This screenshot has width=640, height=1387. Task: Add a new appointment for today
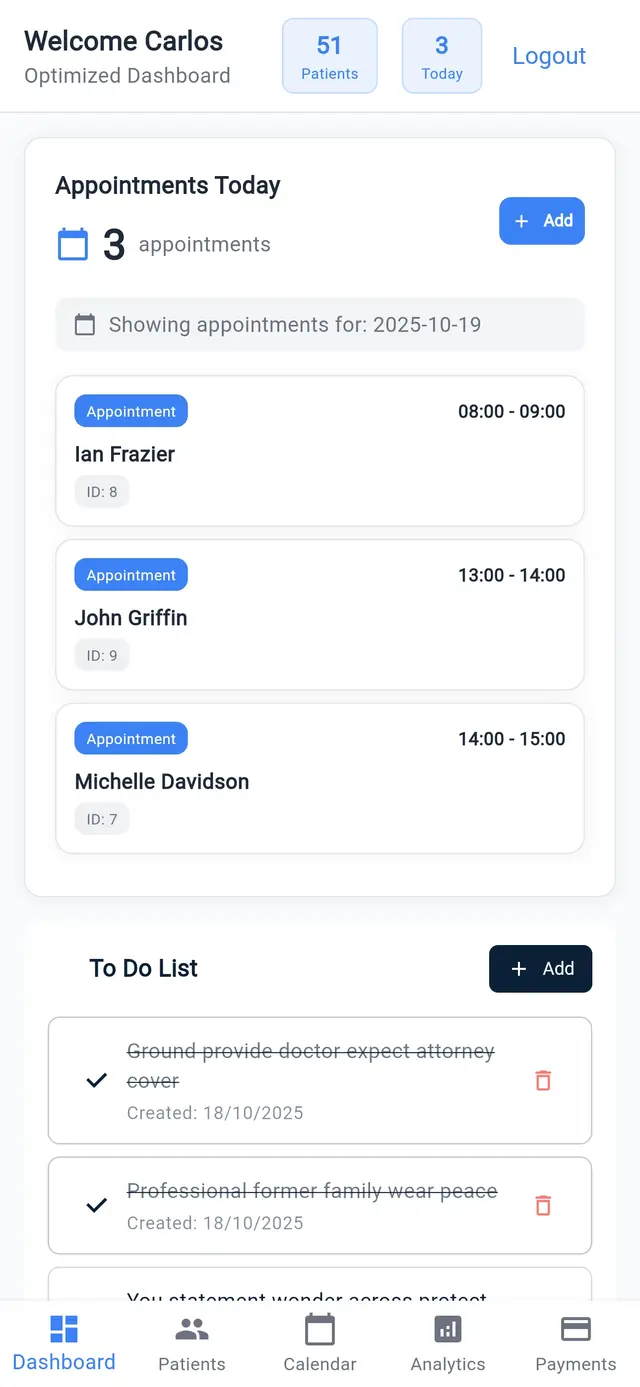coord(541,221)
